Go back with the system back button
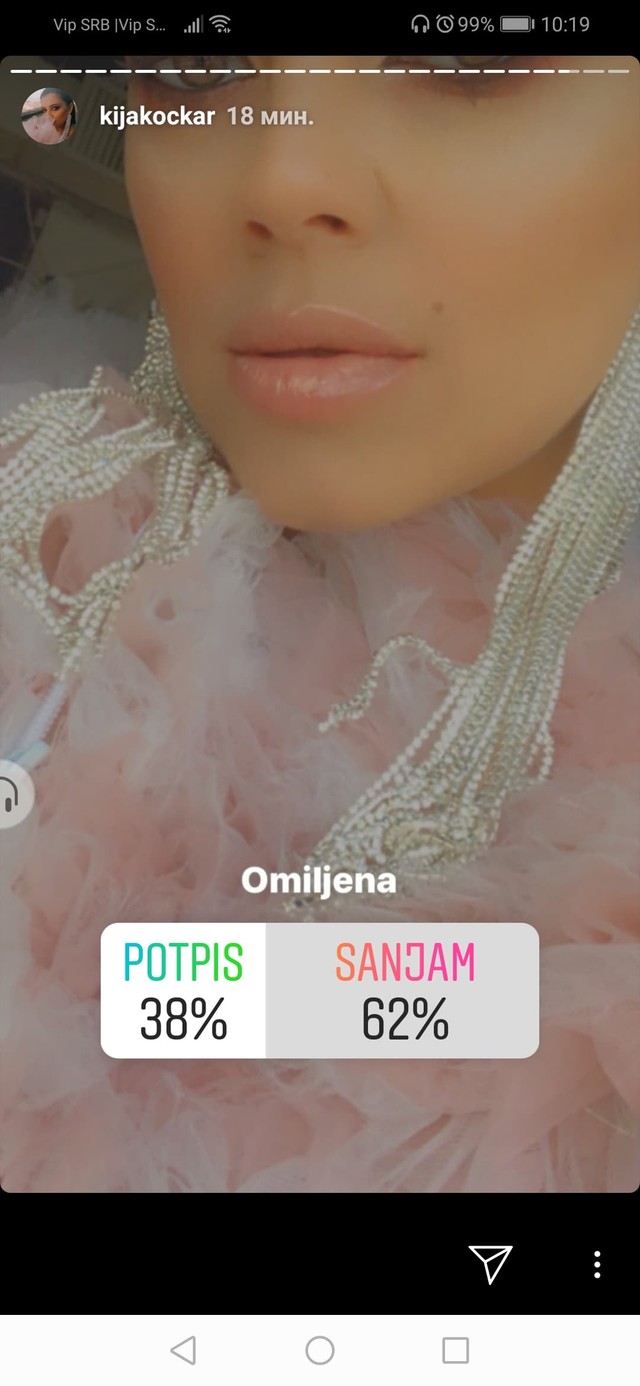This screenshot has height=1386, width=640. pyautogui.click(x=183, y=1351)
